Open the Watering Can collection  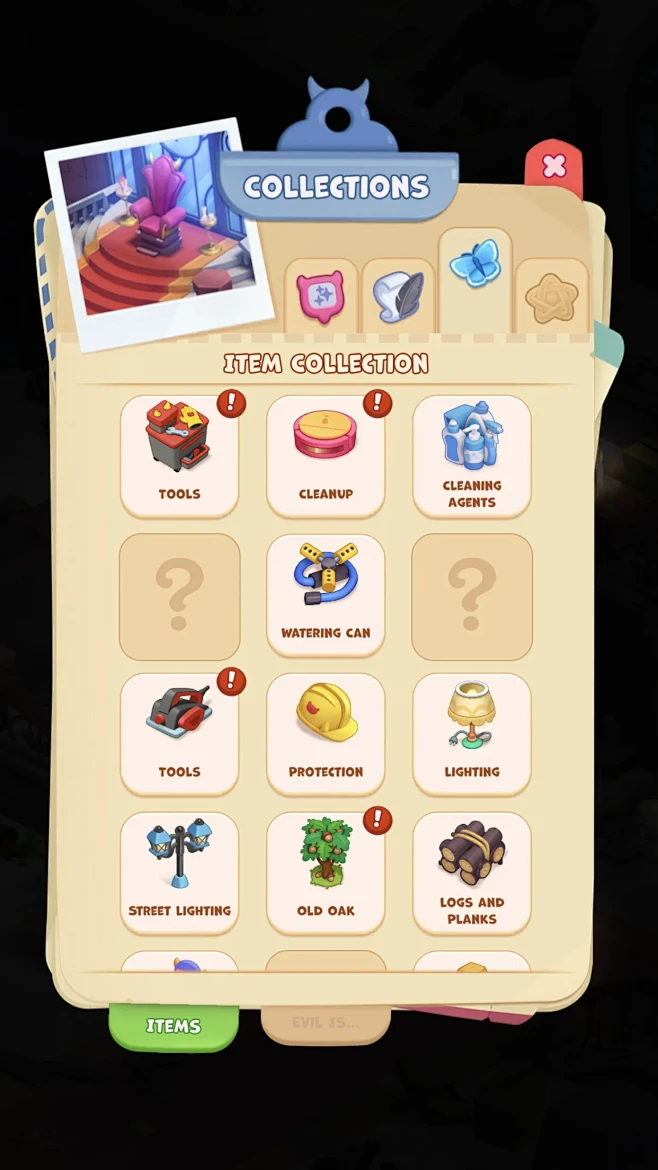point(325,595)
